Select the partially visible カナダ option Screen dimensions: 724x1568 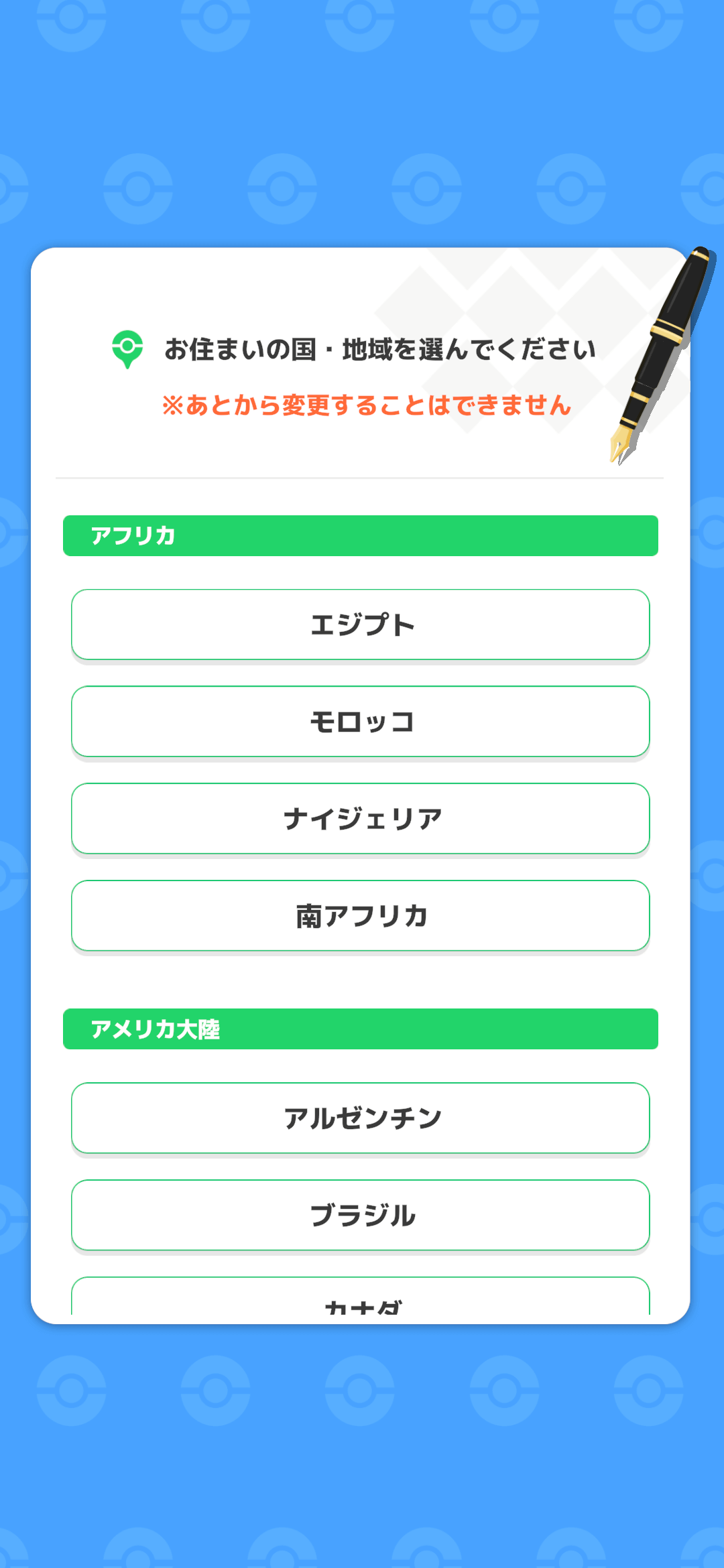point(361,1297)
